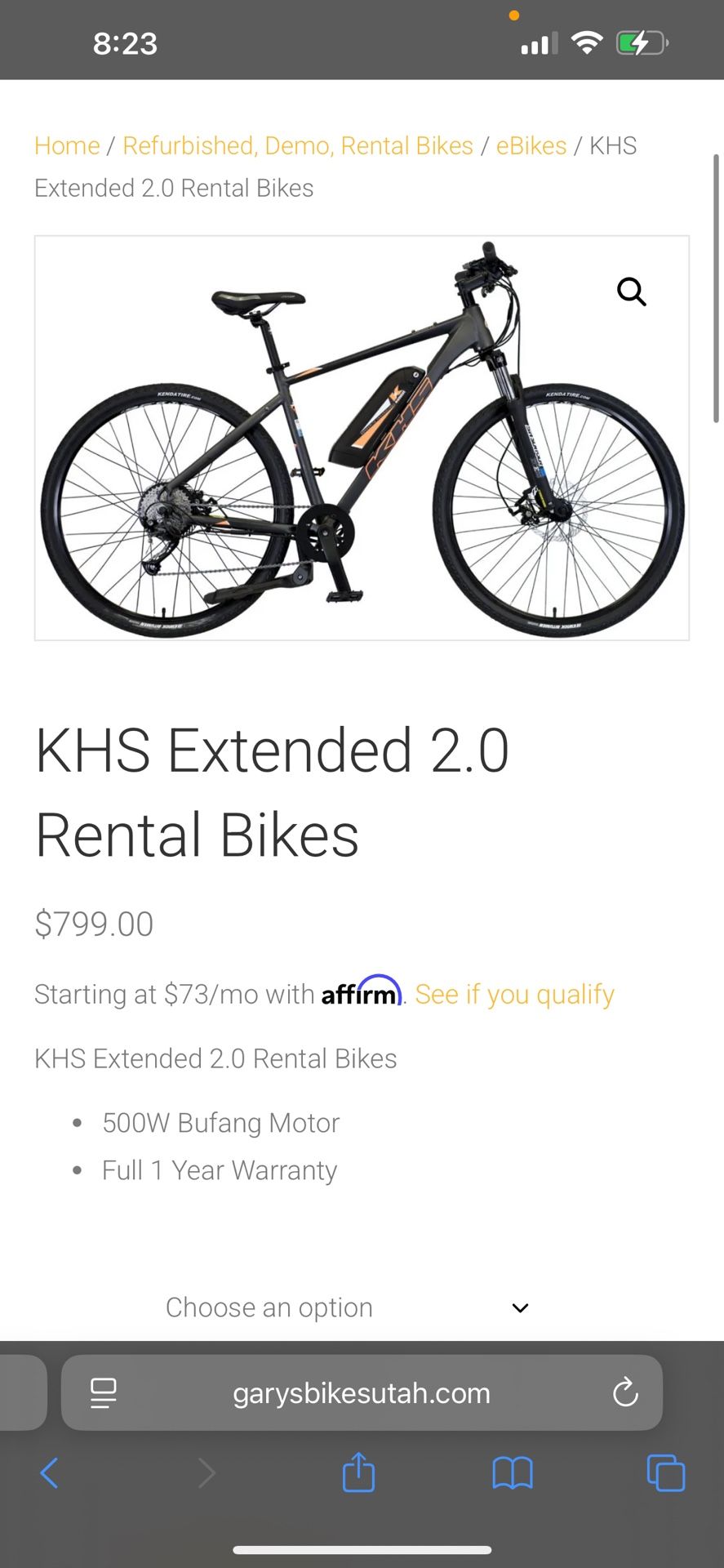Tap the Affirm logo
724x1568 pixels.
[361, 993]
